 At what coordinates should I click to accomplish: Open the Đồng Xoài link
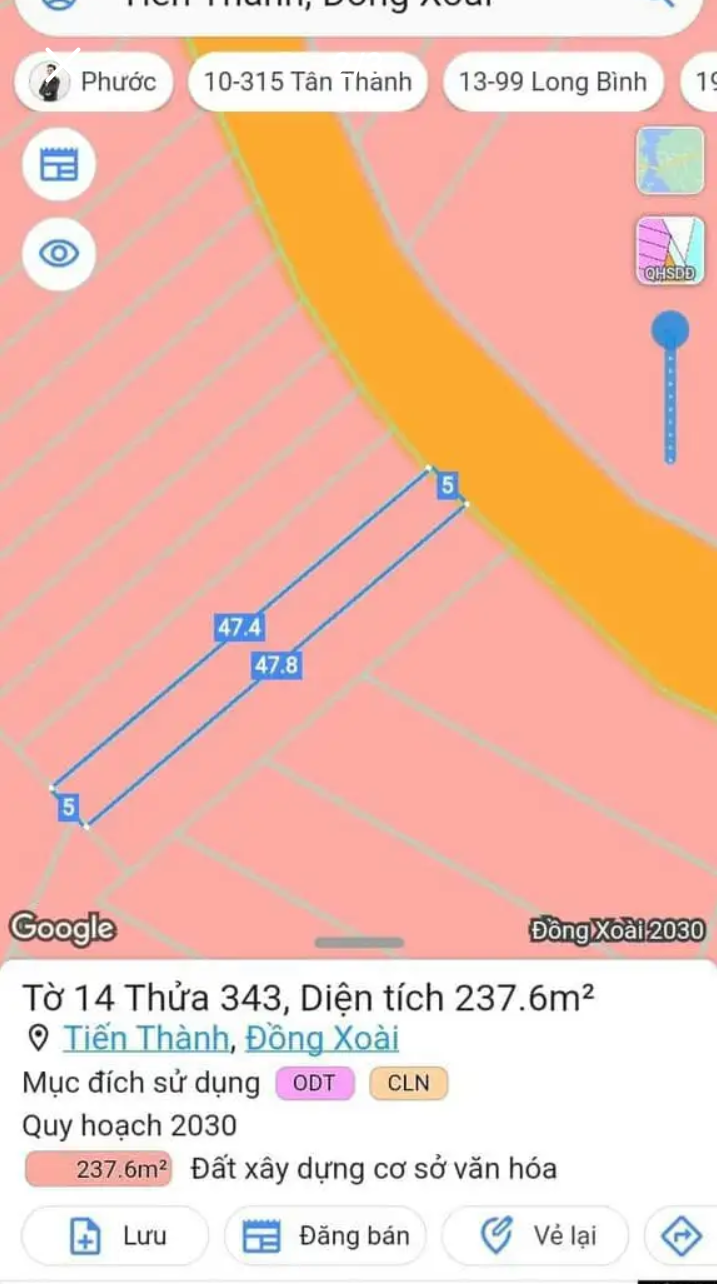pyautogui.click(x=322, y=1039)
